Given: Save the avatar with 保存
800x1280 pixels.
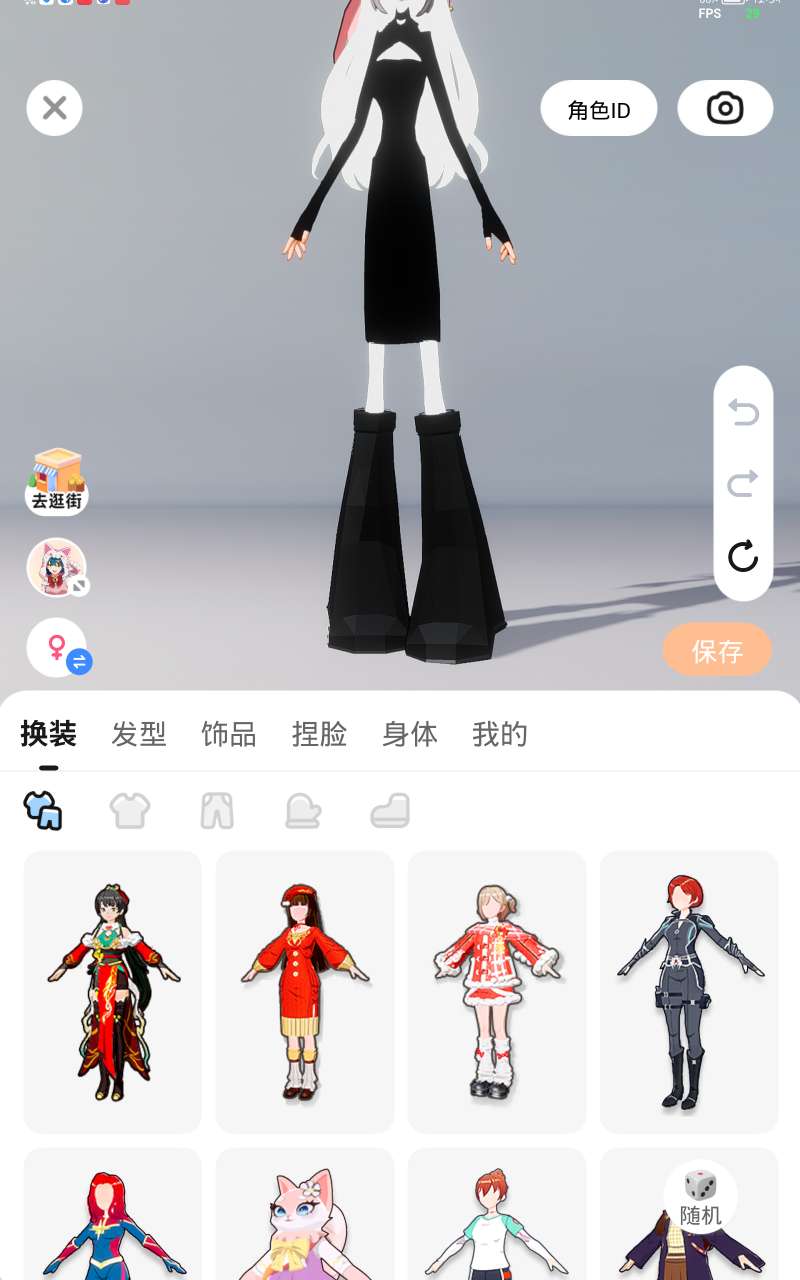Looking at the screenshot, I should click(717, 651).
